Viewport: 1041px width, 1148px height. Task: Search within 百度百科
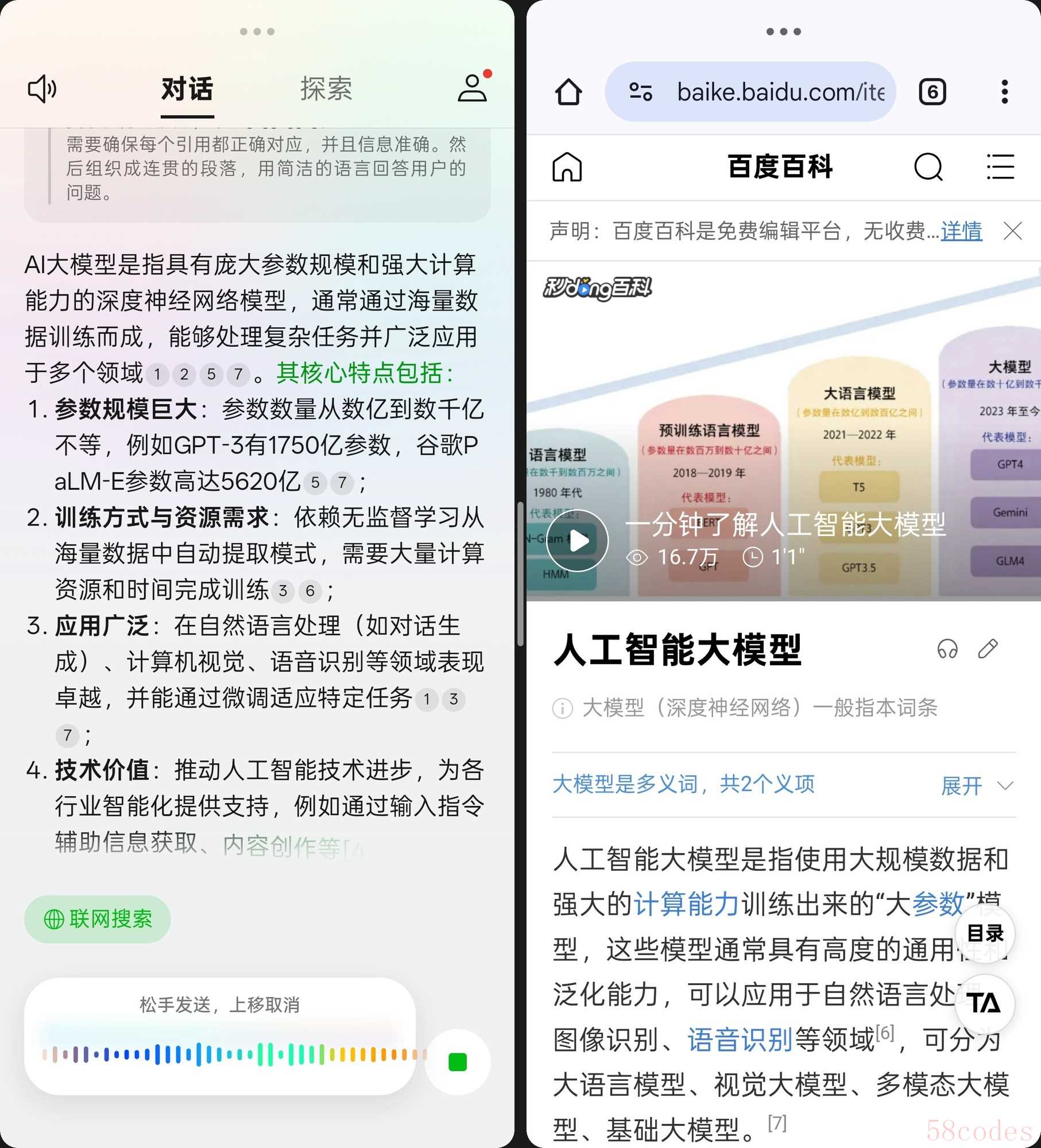928,167
